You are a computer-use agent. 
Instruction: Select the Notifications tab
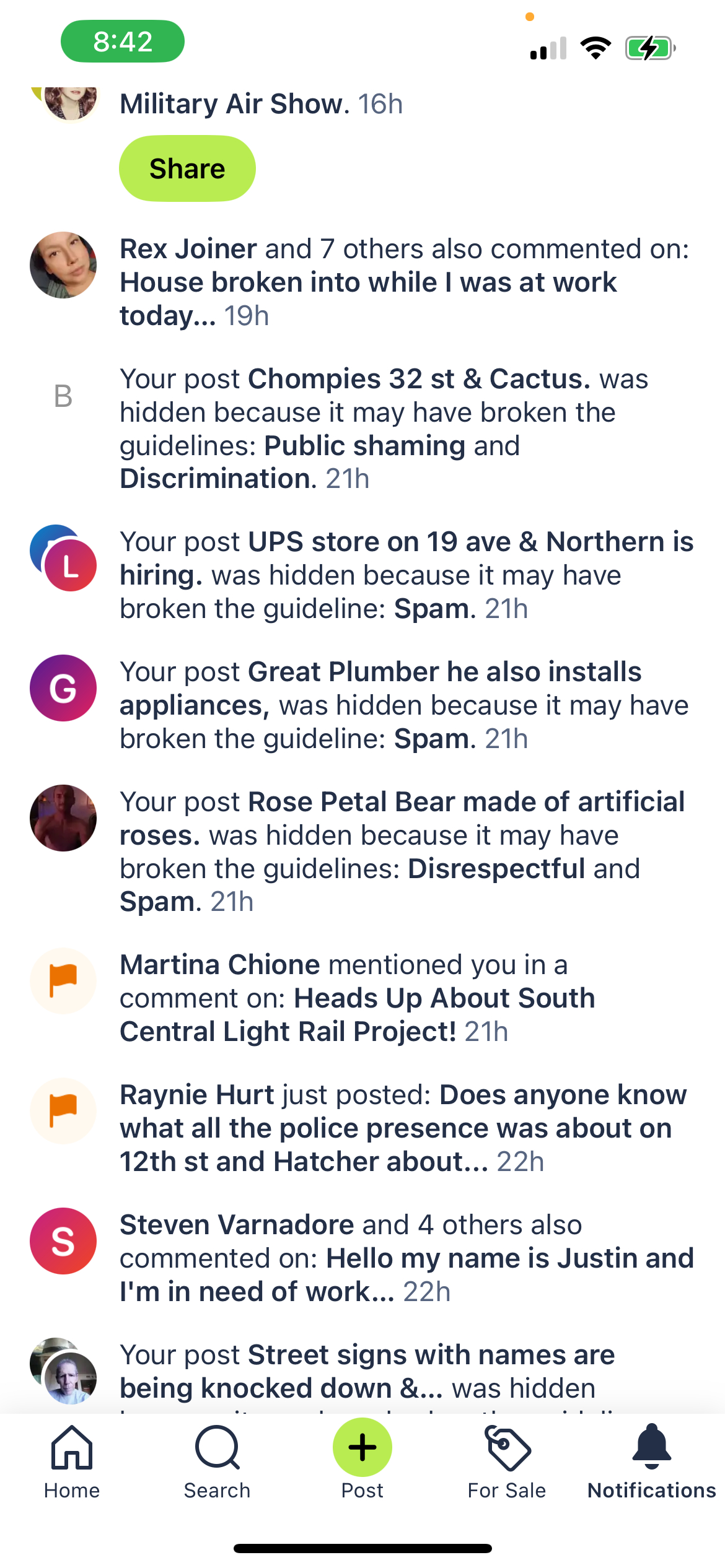[651, 1461]
